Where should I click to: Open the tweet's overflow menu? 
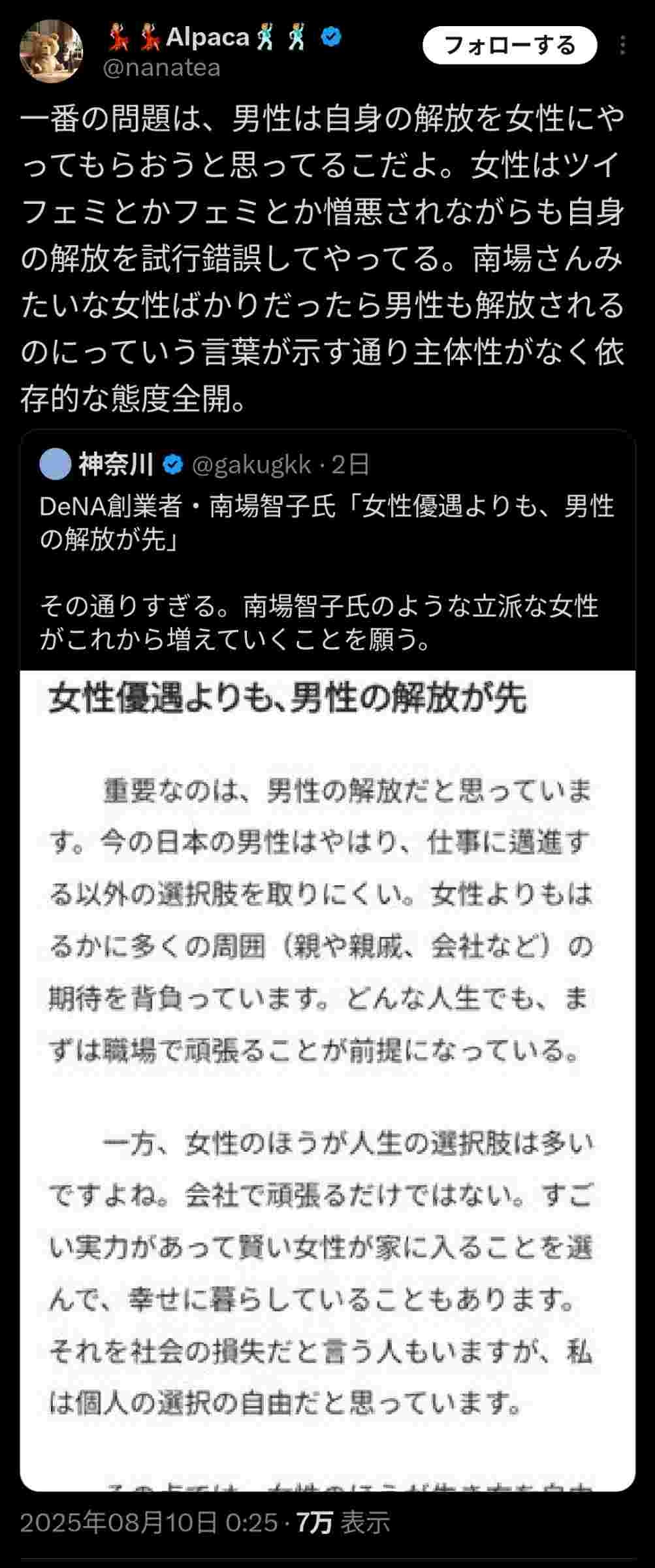(622, 46)
